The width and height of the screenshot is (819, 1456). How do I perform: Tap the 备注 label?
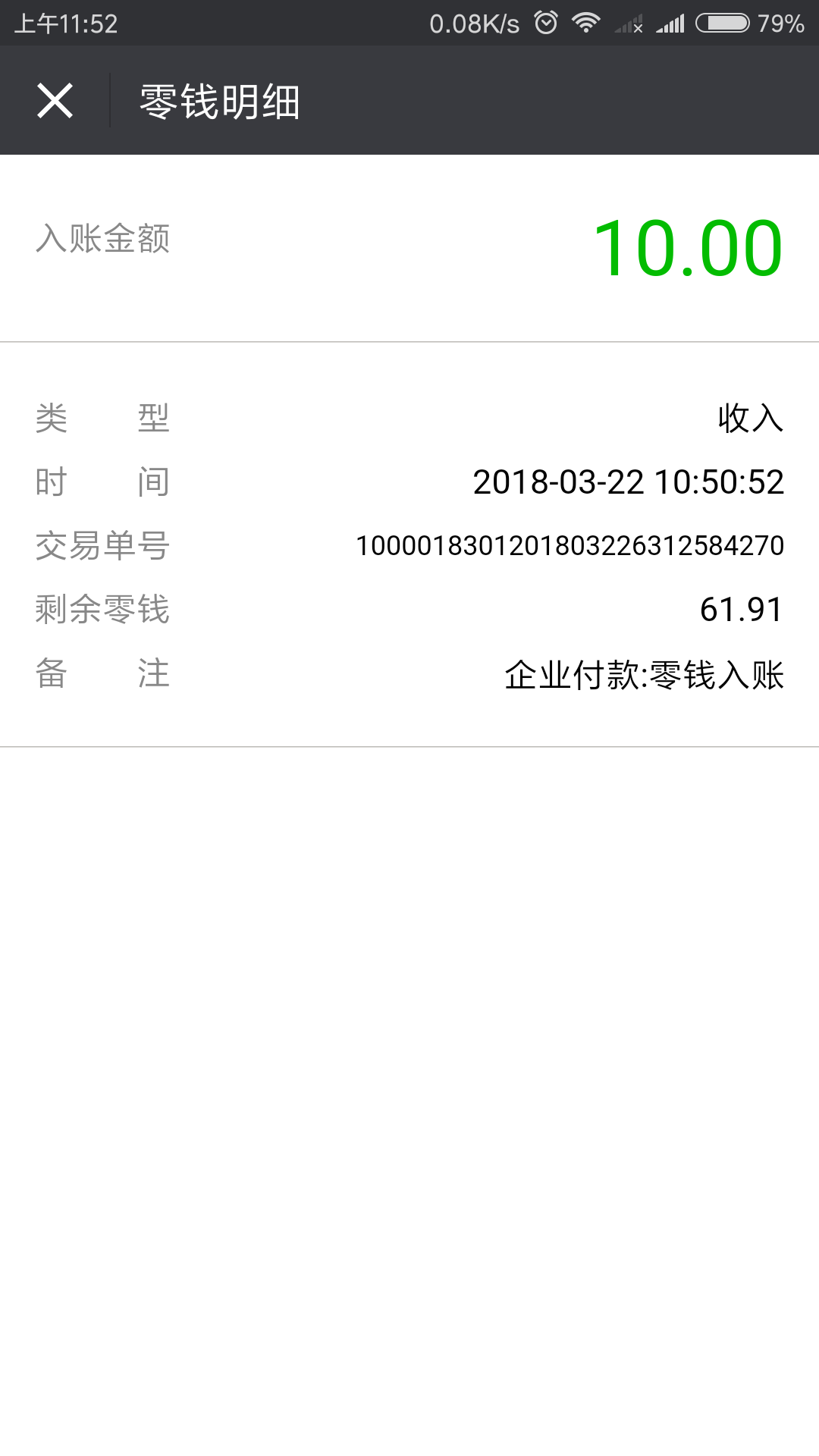coord(101,673)
